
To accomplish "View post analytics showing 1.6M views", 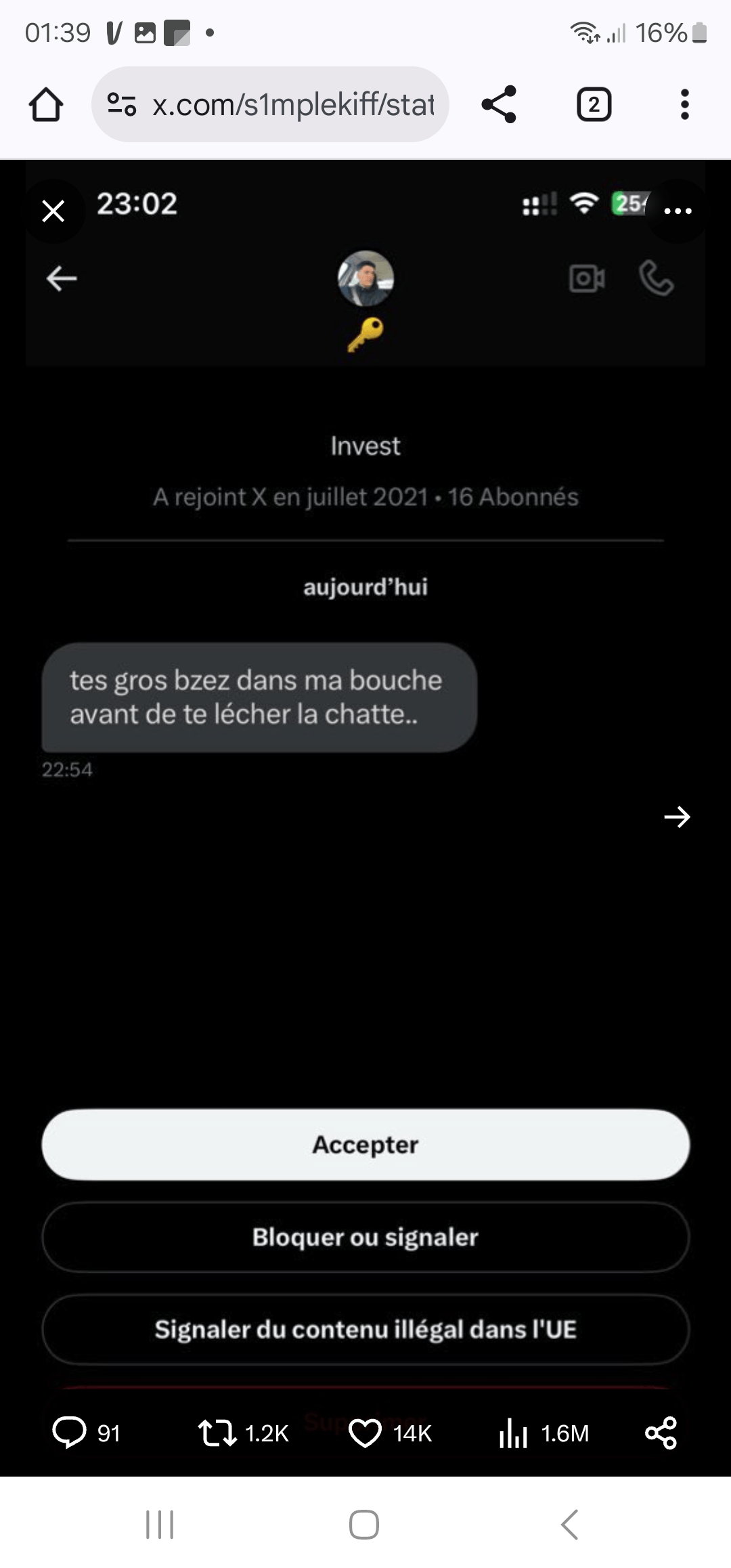I will point(513,1433).
